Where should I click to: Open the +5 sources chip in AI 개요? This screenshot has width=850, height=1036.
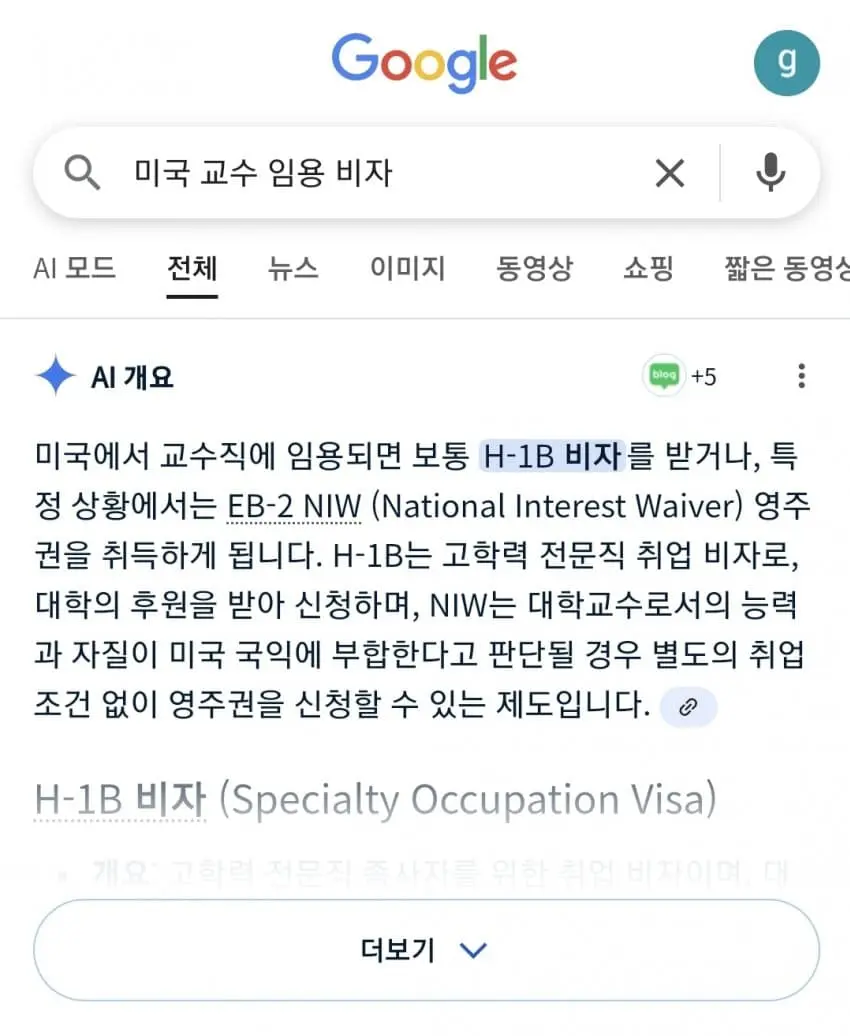(680, 377)
